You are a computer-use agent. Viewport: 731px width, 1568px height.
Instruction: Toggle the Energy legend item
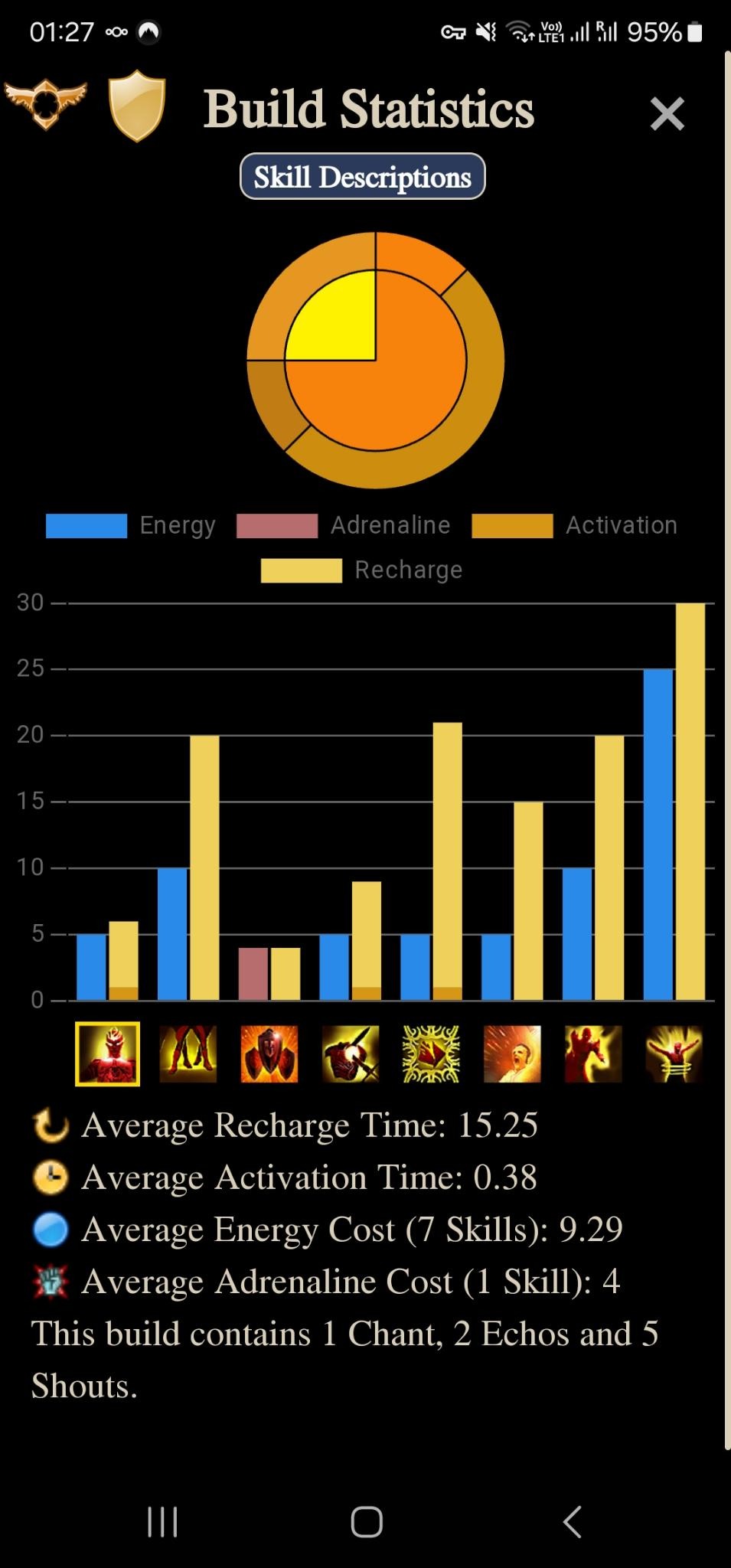click(x=131, y=525)
